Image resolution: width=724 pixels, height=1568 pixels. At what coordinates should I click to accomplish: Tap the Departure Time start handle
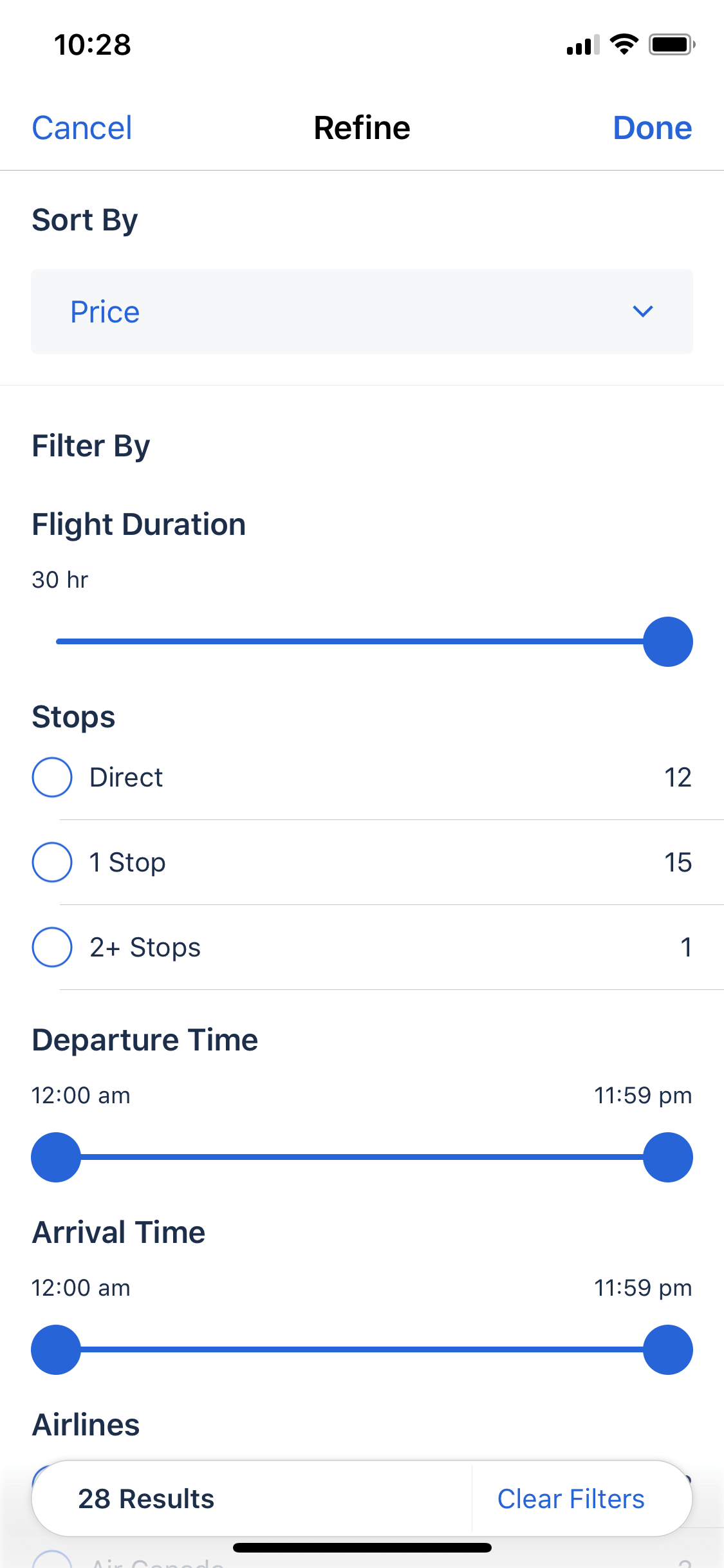click(56, 1157)
